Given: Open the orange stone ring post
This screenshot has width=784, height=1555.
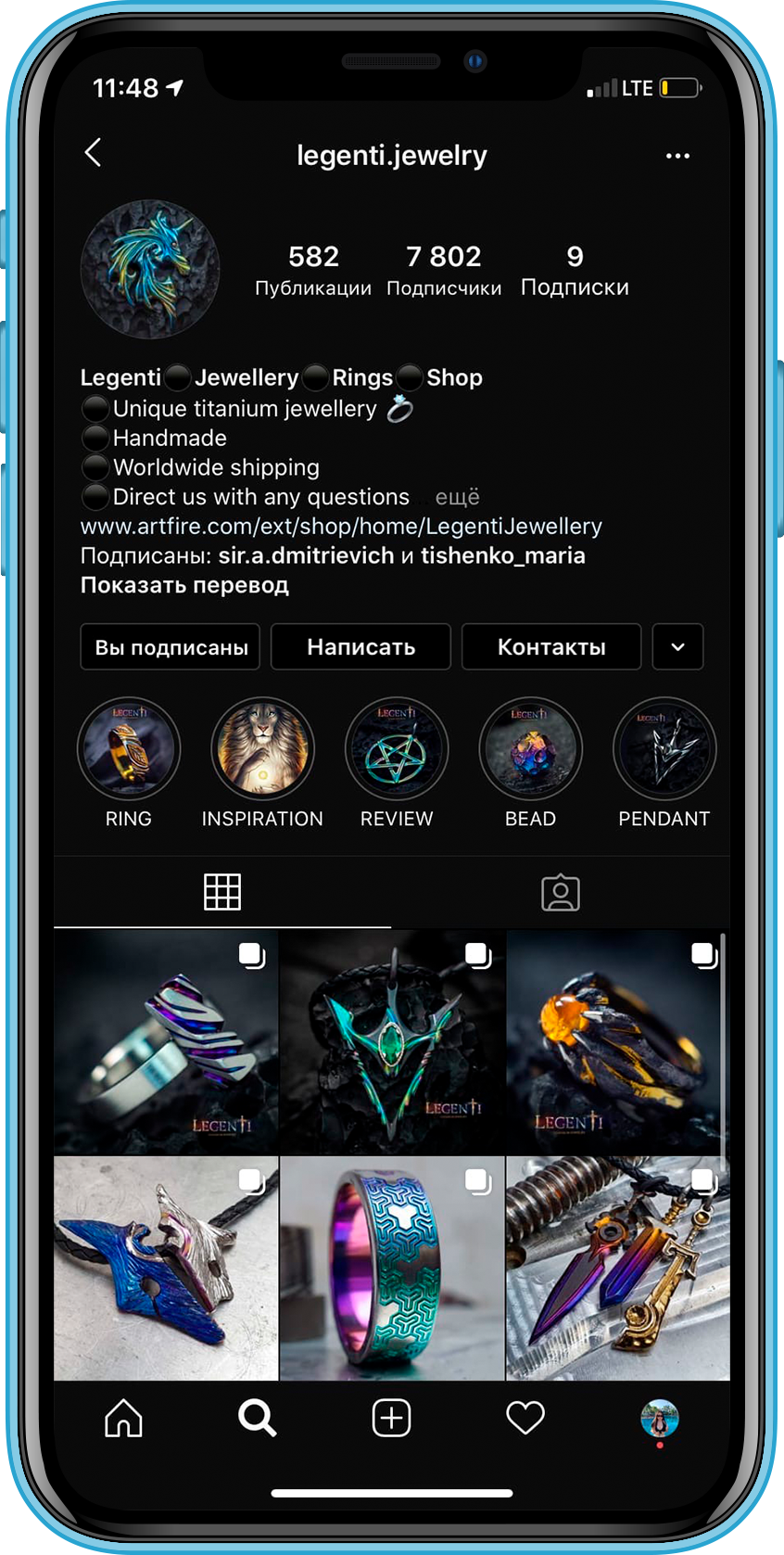Looking at the screenshot, I should pyautogui.click(x=617, y=1042).
